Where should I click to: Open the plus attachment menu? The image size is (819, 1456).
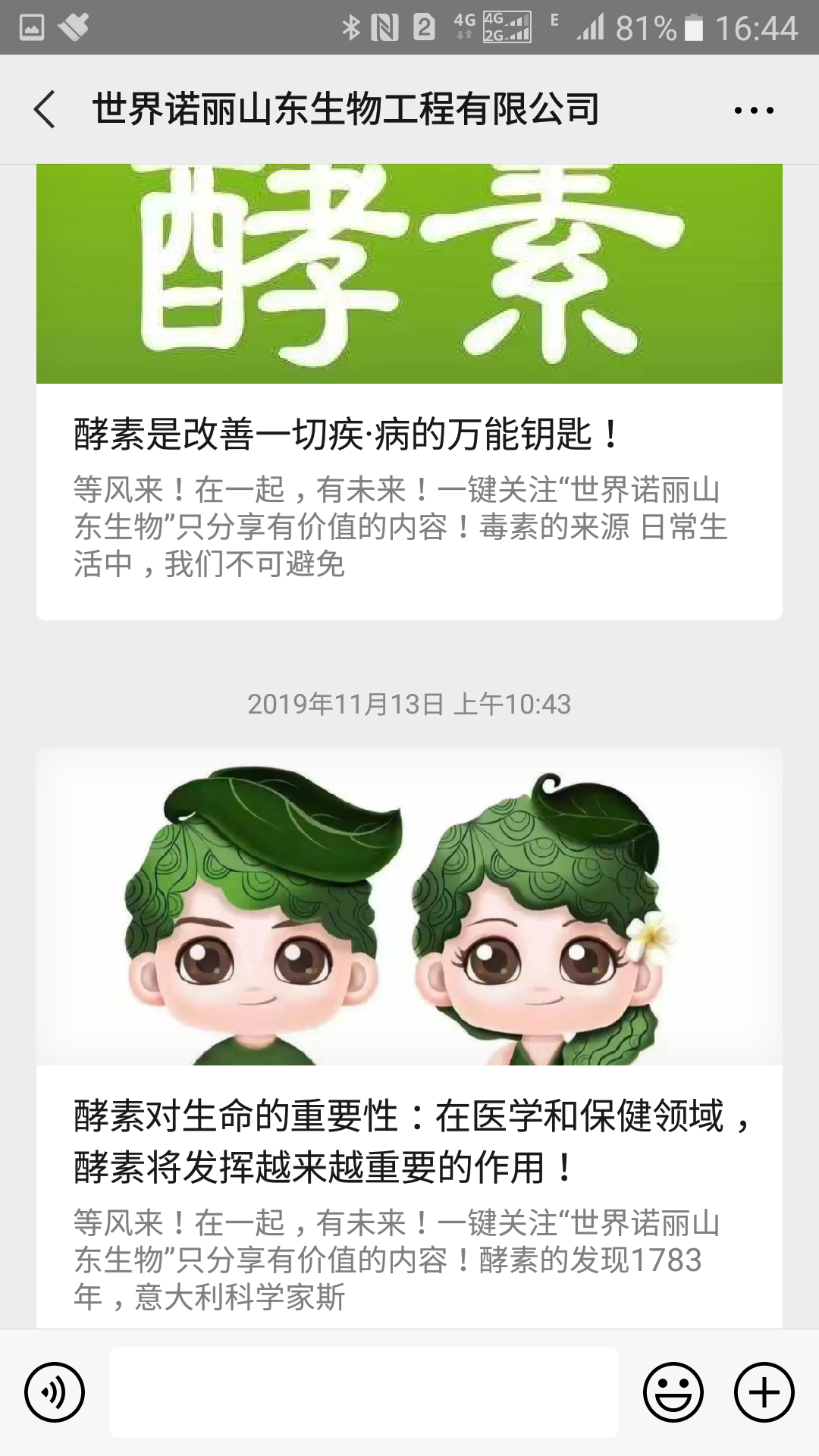point(764,1392)
